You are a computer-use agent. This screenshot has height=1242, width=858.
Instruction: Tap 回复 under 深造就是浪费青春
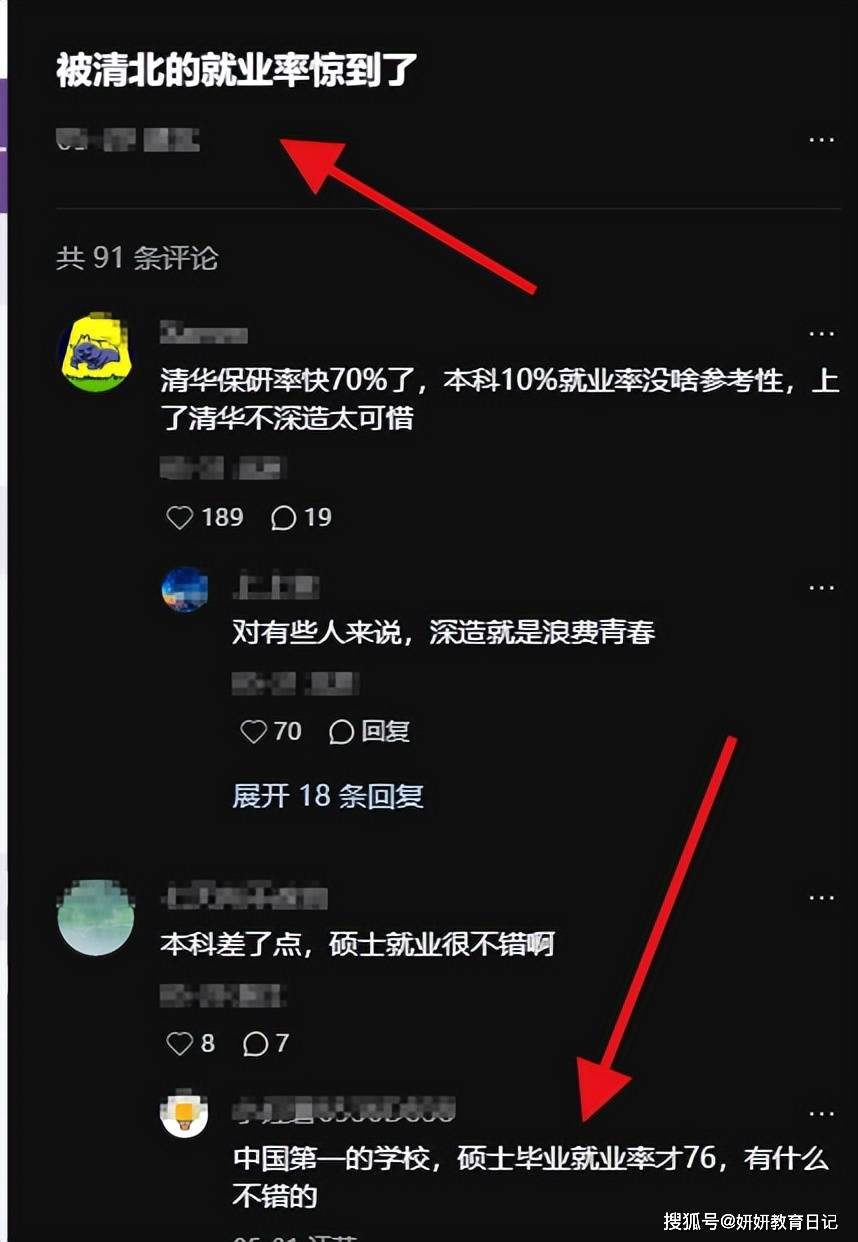(370, 732)
